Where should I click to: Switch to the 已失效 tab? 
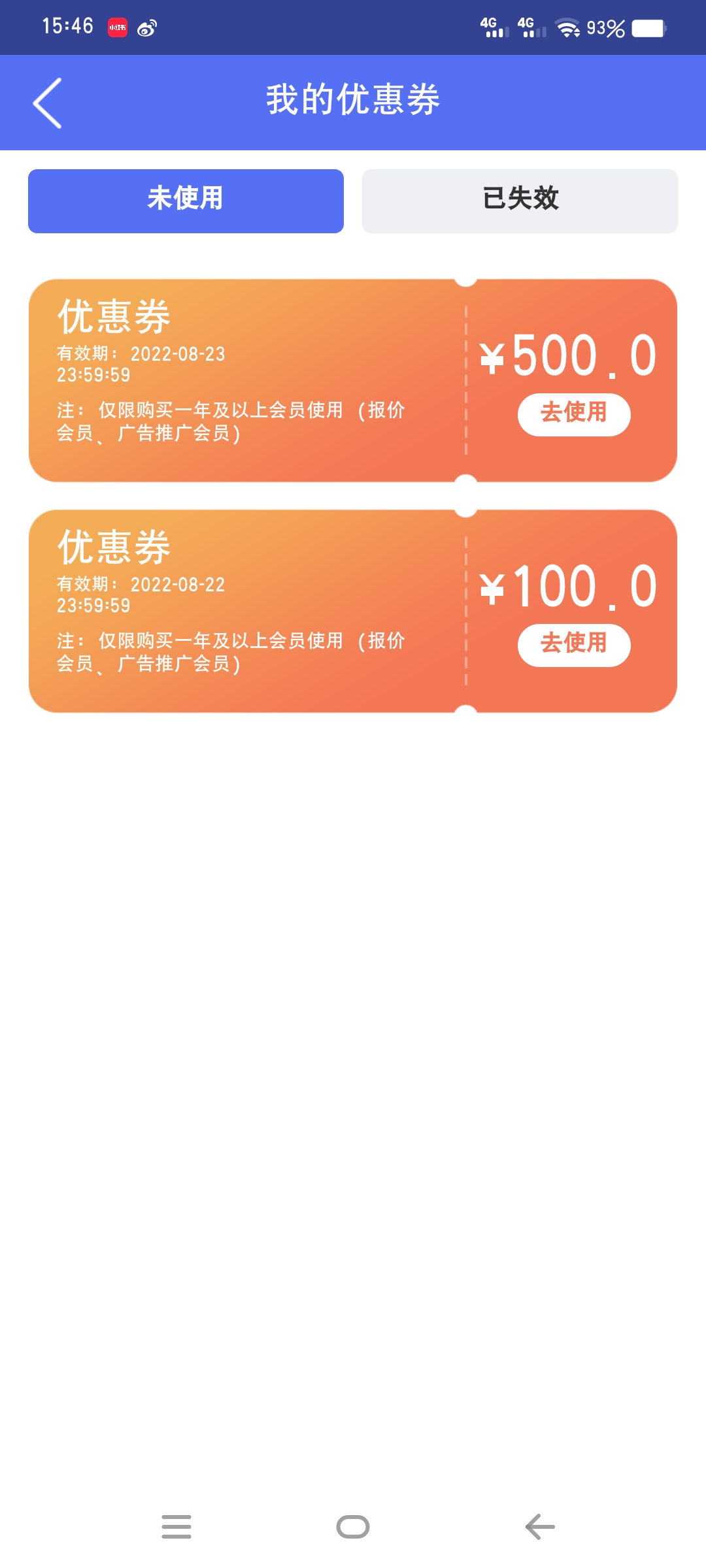pyautogui.click(x=520, y=201)
